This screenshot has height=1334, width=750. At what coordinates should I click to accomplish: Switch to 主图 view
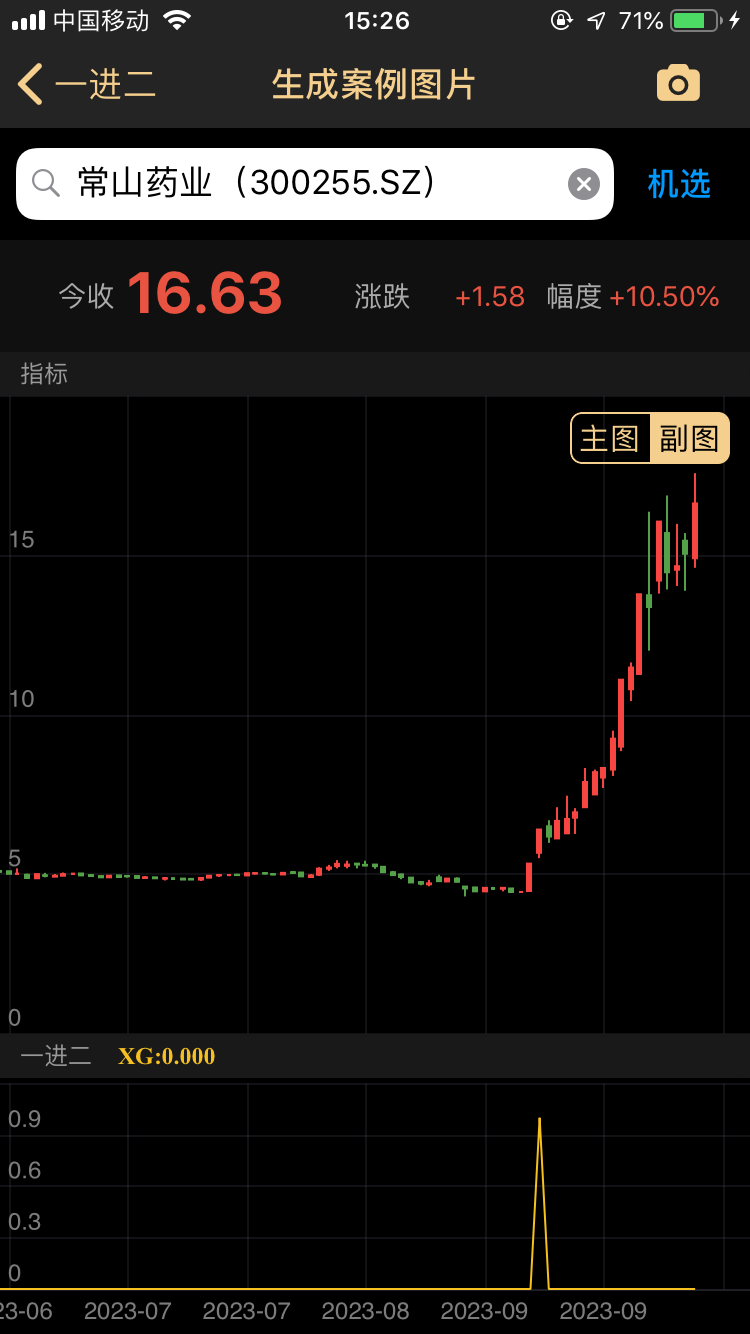[610, 438]
